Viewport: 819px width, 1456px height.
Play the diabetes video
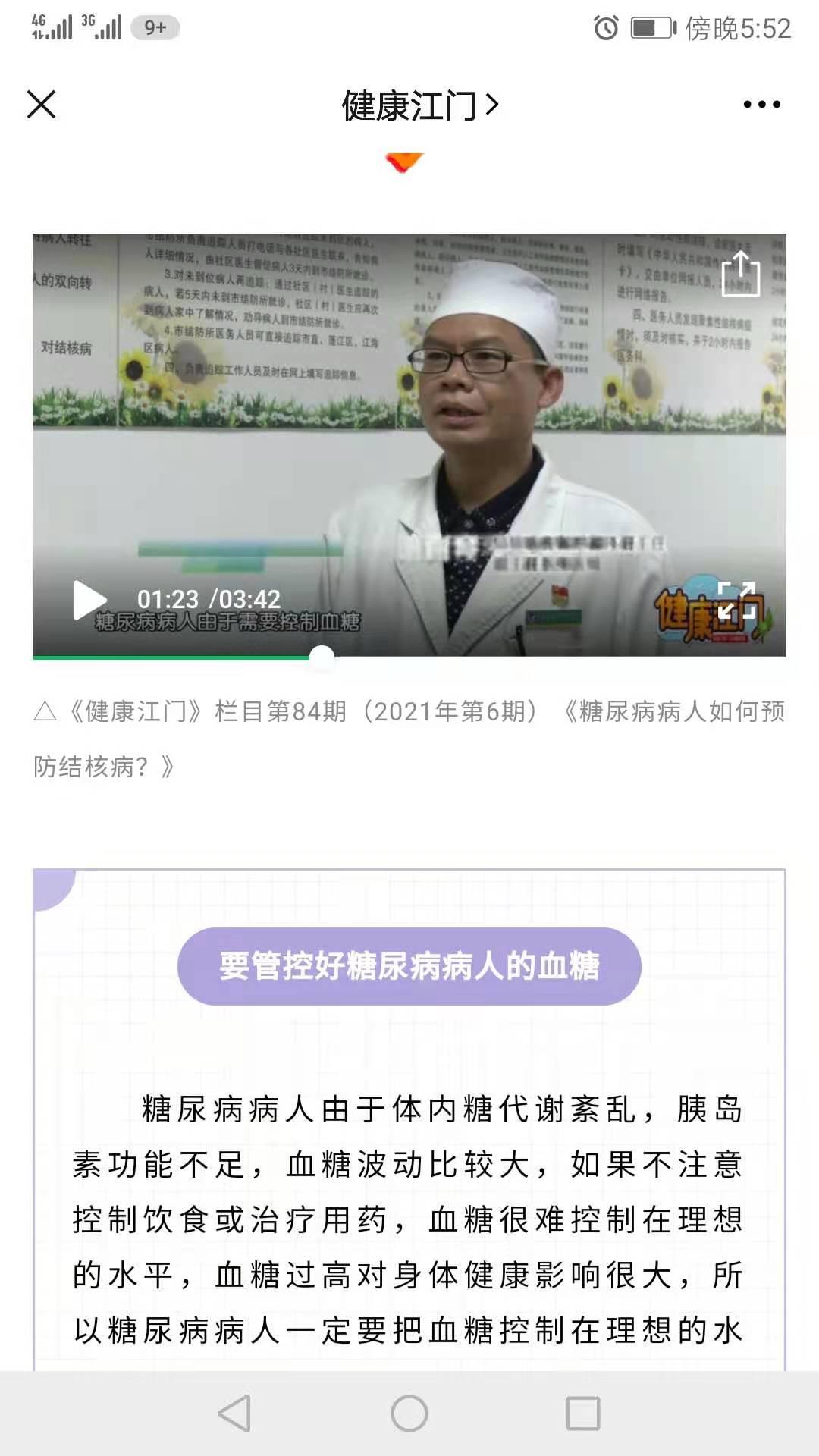point(89,601)
